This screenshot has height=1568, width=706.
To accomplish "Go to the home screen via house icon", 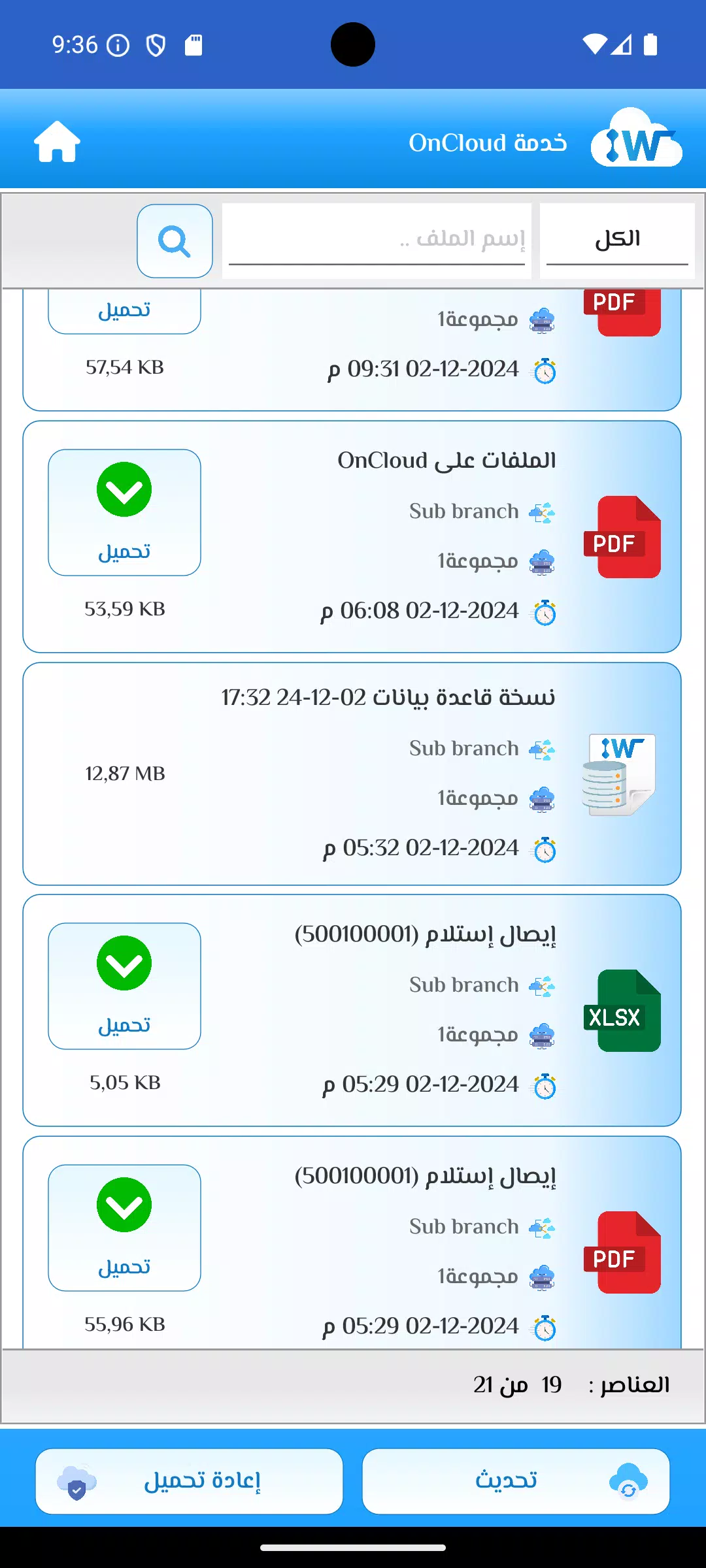I will [x=58, y=141].
